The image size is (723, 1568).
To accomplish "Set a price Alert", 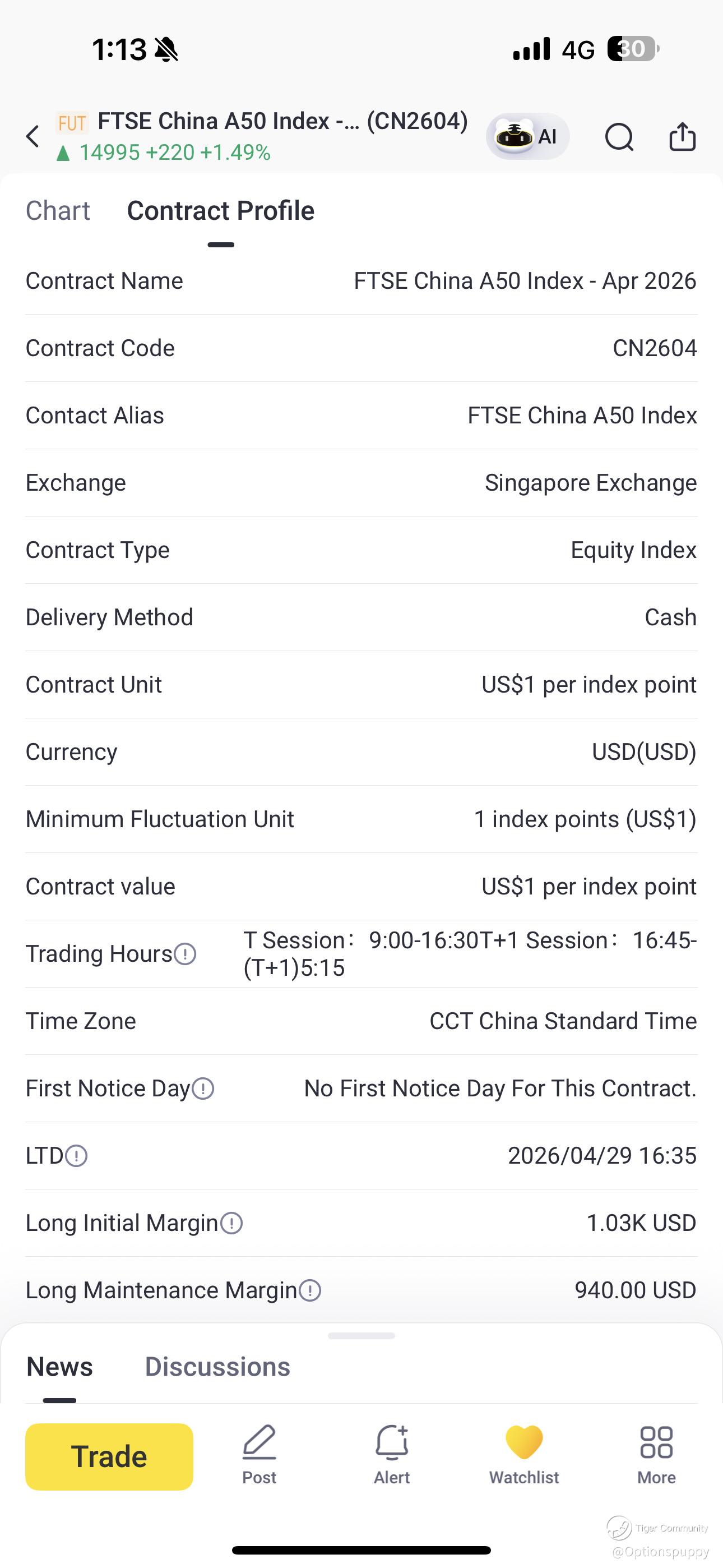I will 392,1454.
